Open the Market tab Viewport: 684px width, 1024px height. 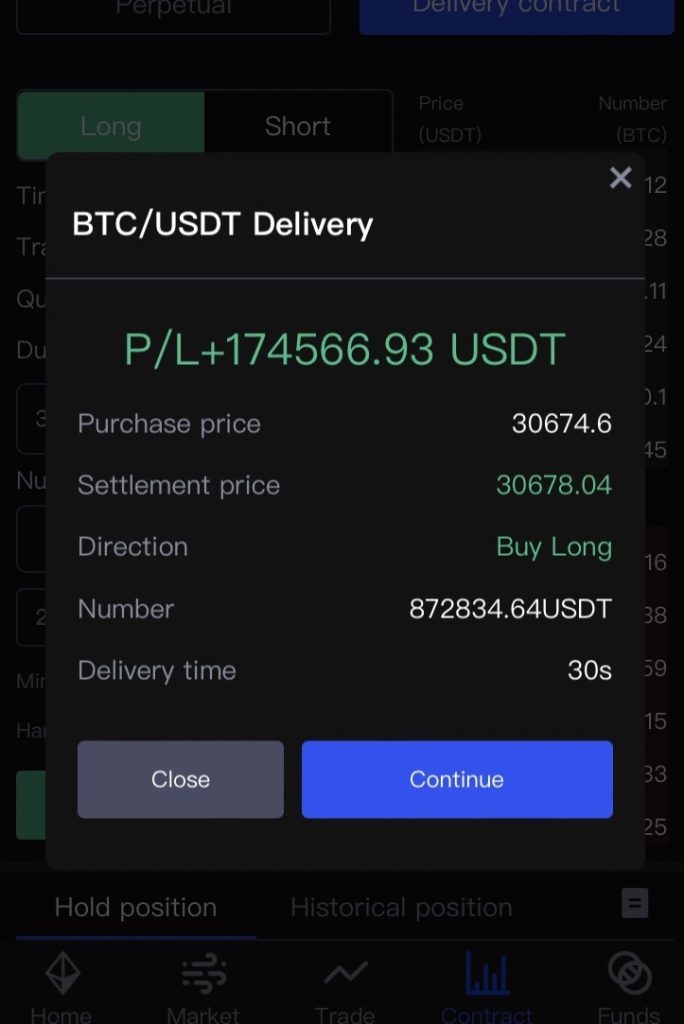click(203, 987)
